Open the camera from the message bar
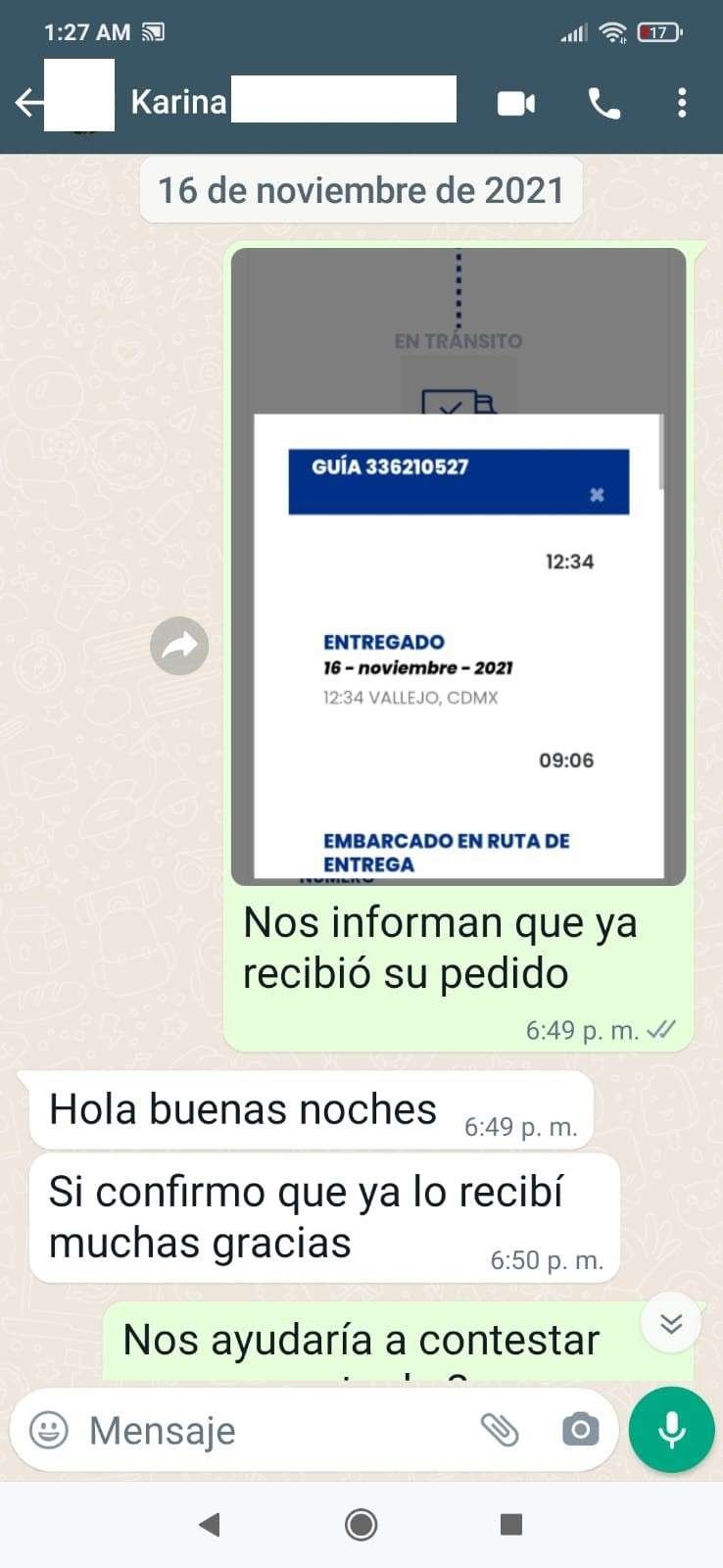Image resolution: width=723 pixels, height=1568 pixels. 580,1430
